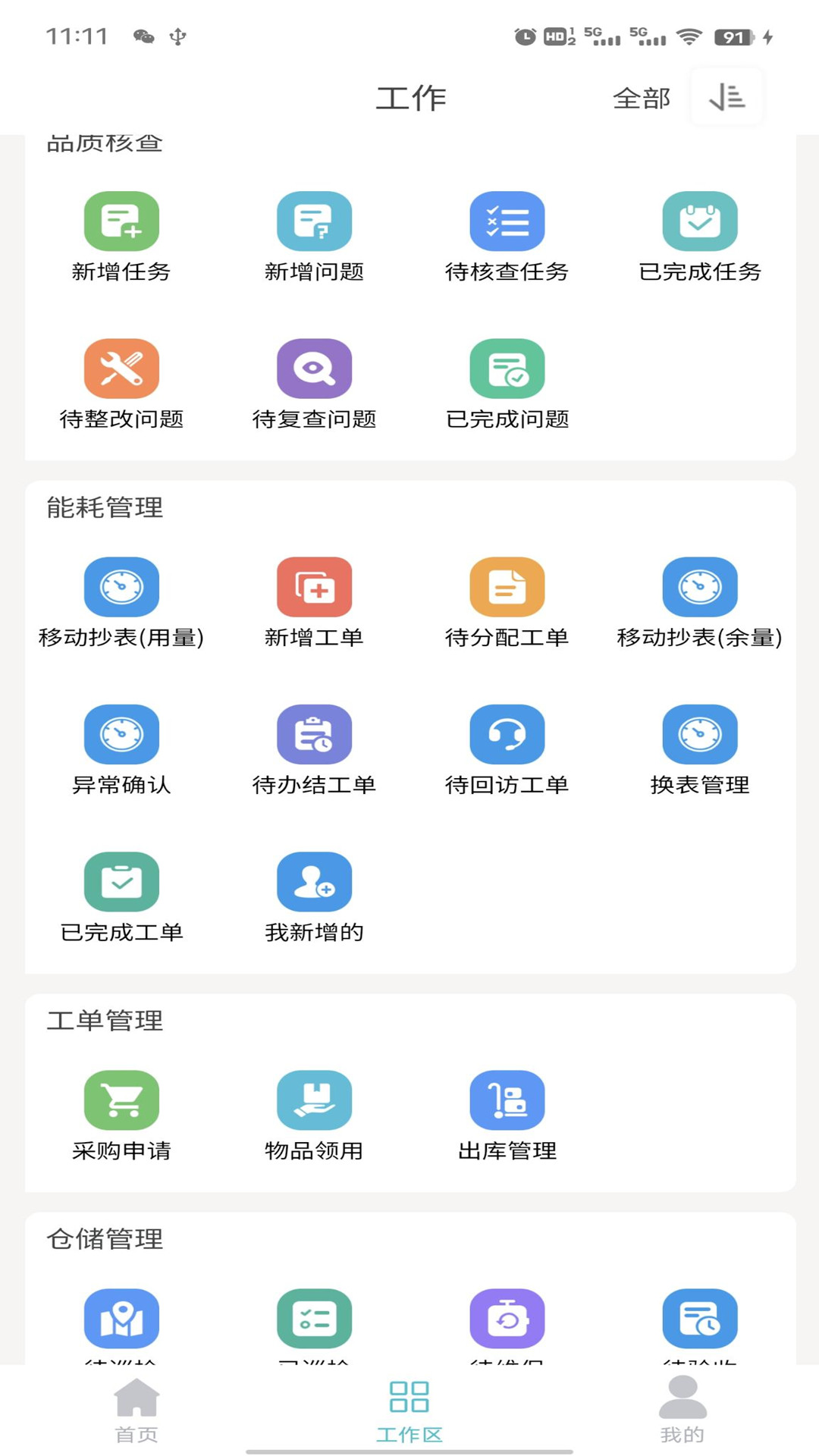
Task: Open 已完成问题 icon
Action: coord(507,369)
